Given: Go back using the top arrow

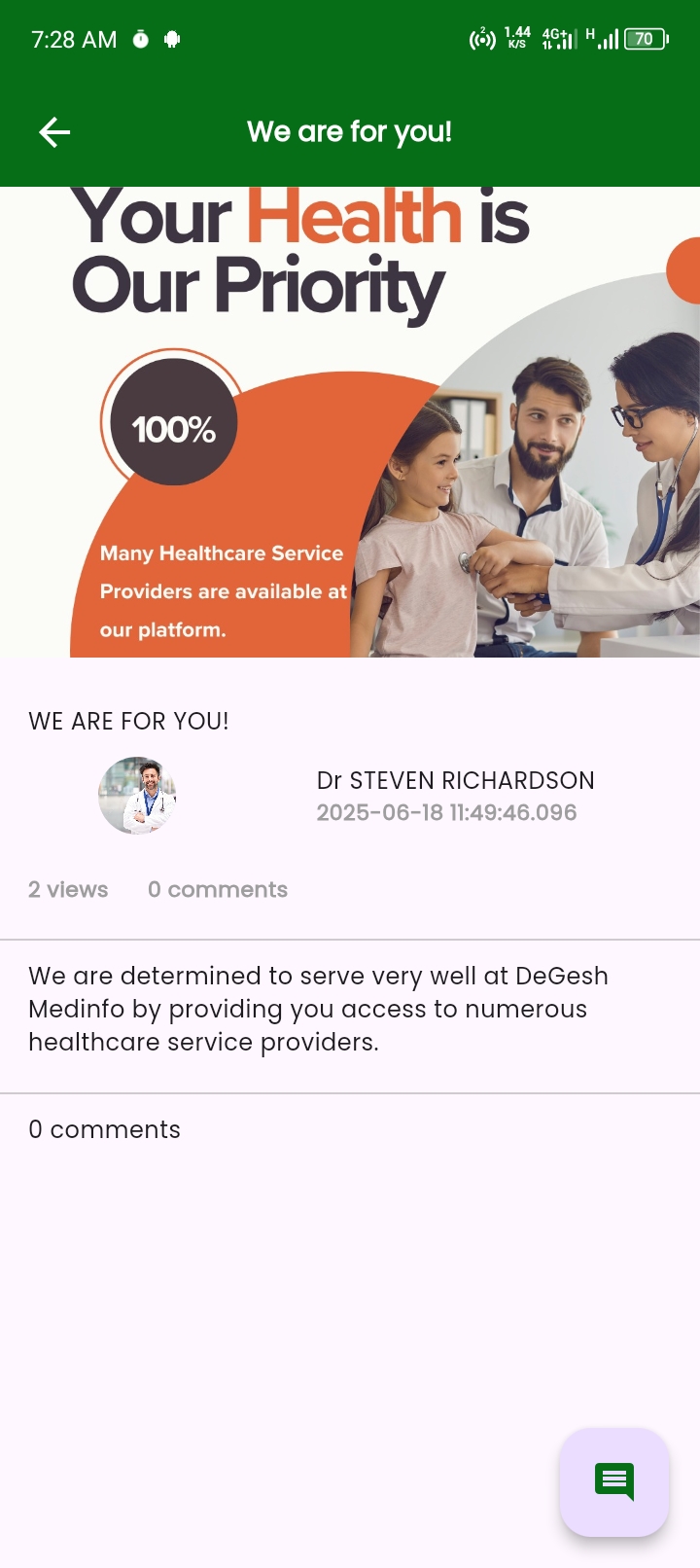Looking at the screenshot, I should (x=54, y=132).
